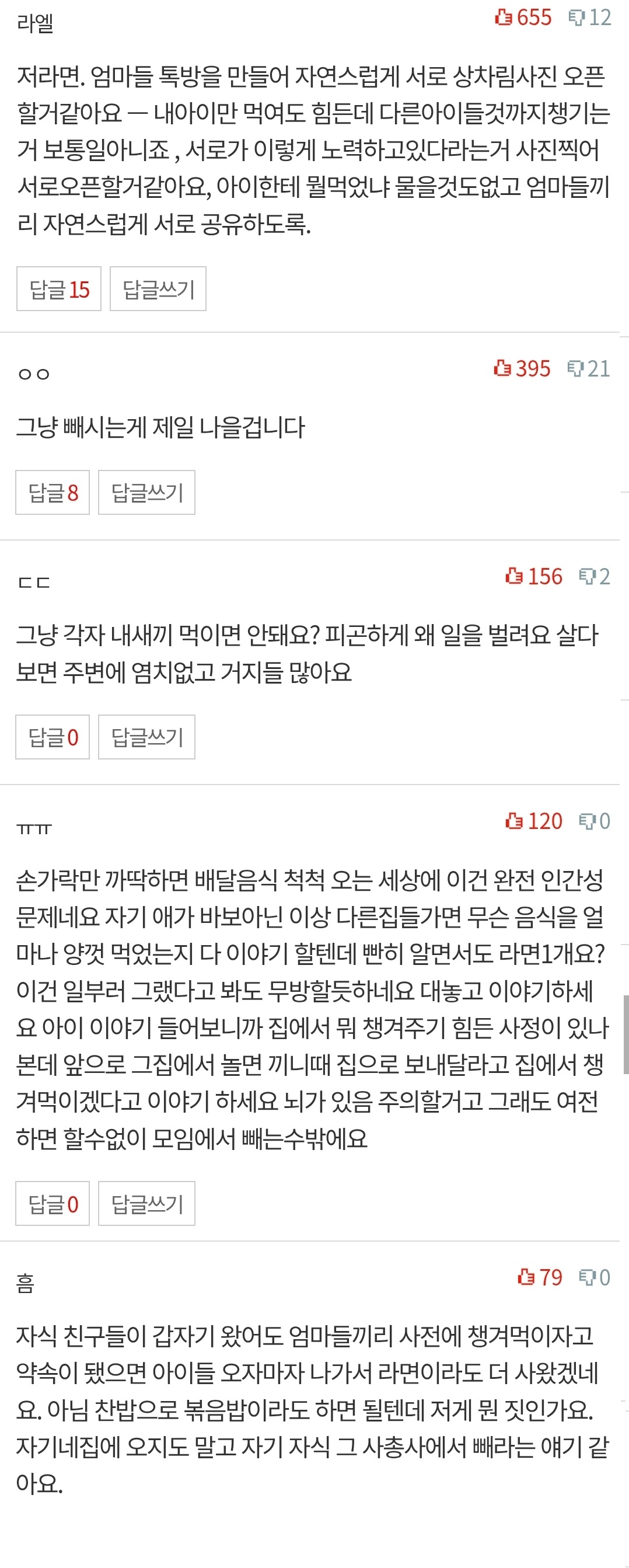Reply to the ㄷㄷ comment via 답글쓰기
629x1568 pixels.
tap(146, 737)
